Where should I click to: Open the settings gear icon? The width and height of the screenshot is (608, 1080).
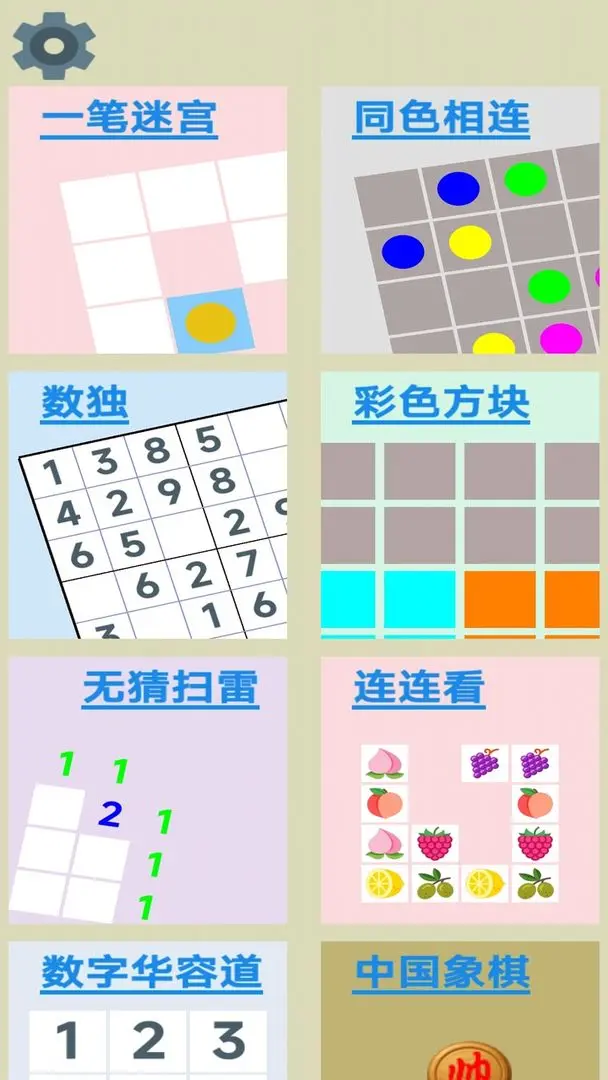(x=54, y=44)
